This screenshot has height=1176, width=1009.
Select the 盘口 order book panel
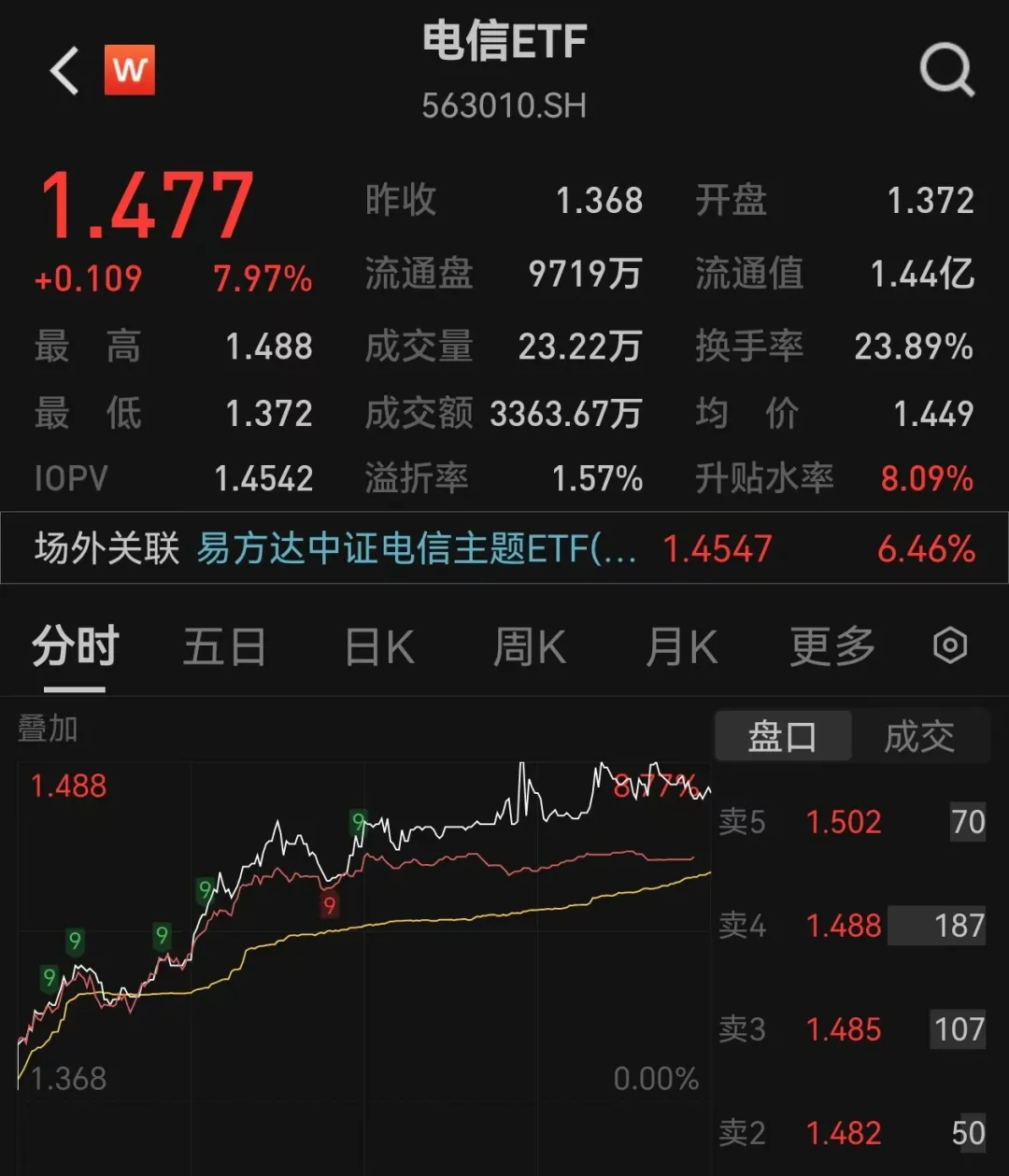pos(783,737)
